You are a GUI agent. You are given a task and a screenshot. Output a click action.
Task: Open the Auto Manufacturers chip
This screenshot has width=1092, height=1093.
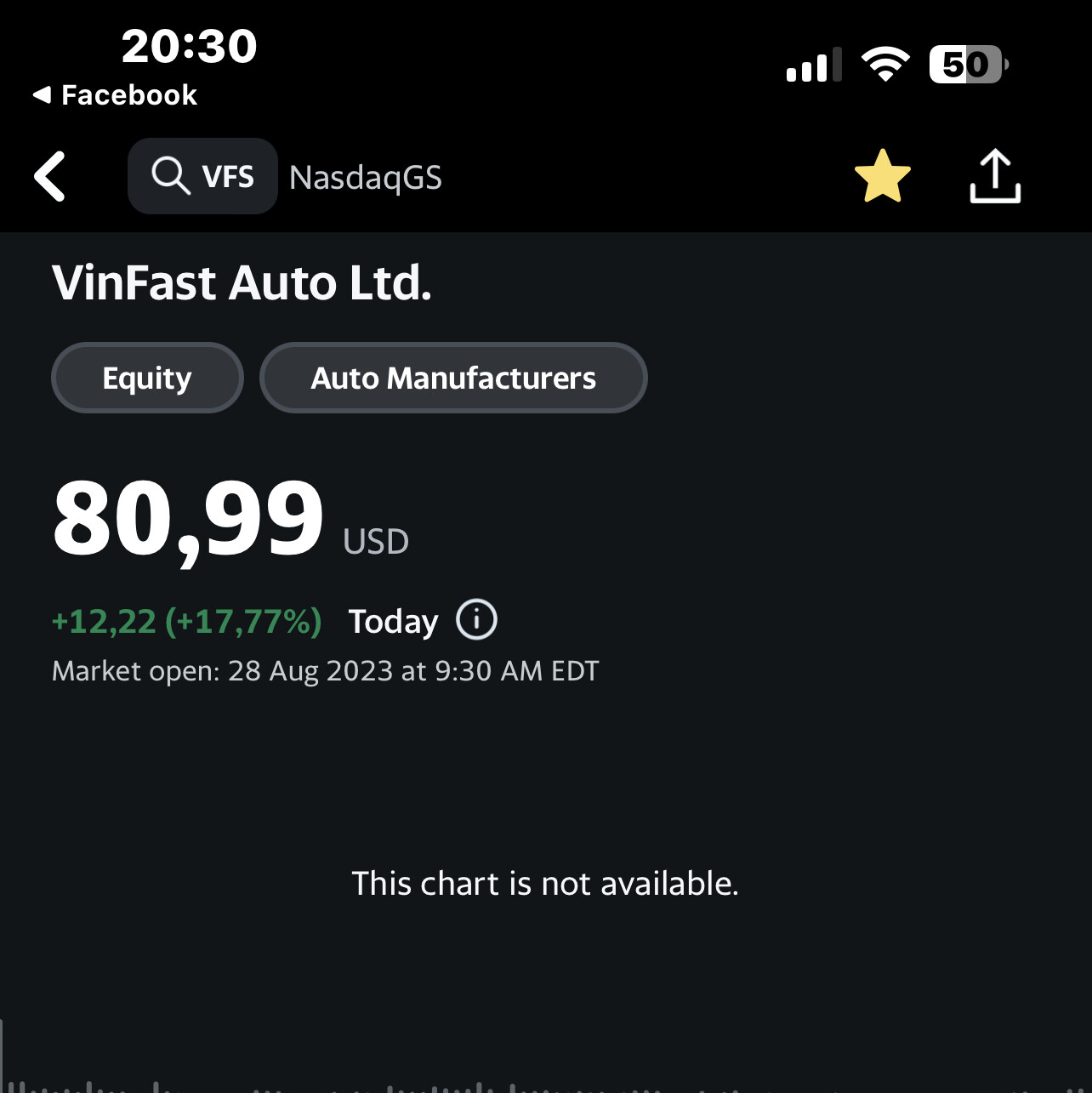[x=453, y=378]
